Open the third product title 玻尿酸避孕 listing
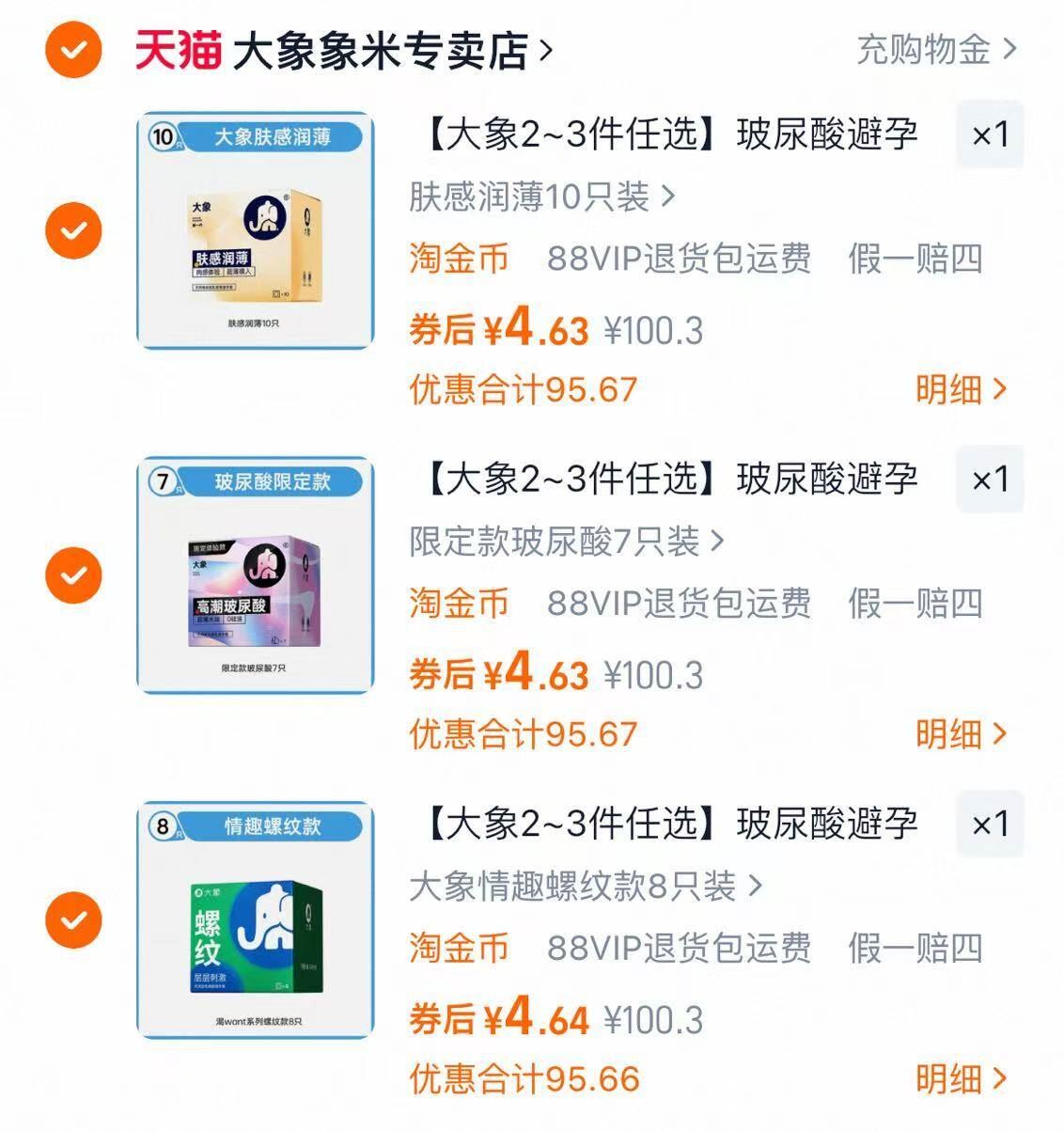1064x1132 pixels. (667, 824)
